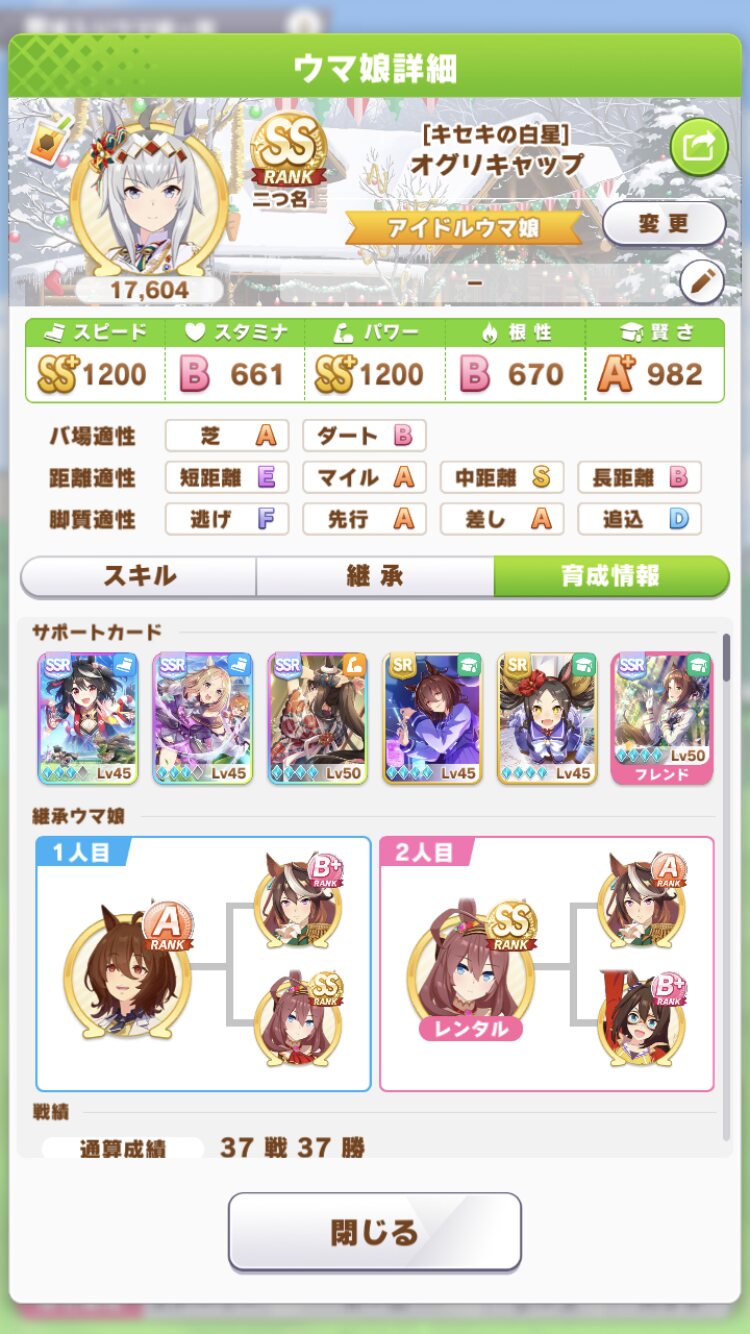View the 1人目 A-rank inherited Uma Musume
Viewport: 750px width, 1334px height.
127,972
